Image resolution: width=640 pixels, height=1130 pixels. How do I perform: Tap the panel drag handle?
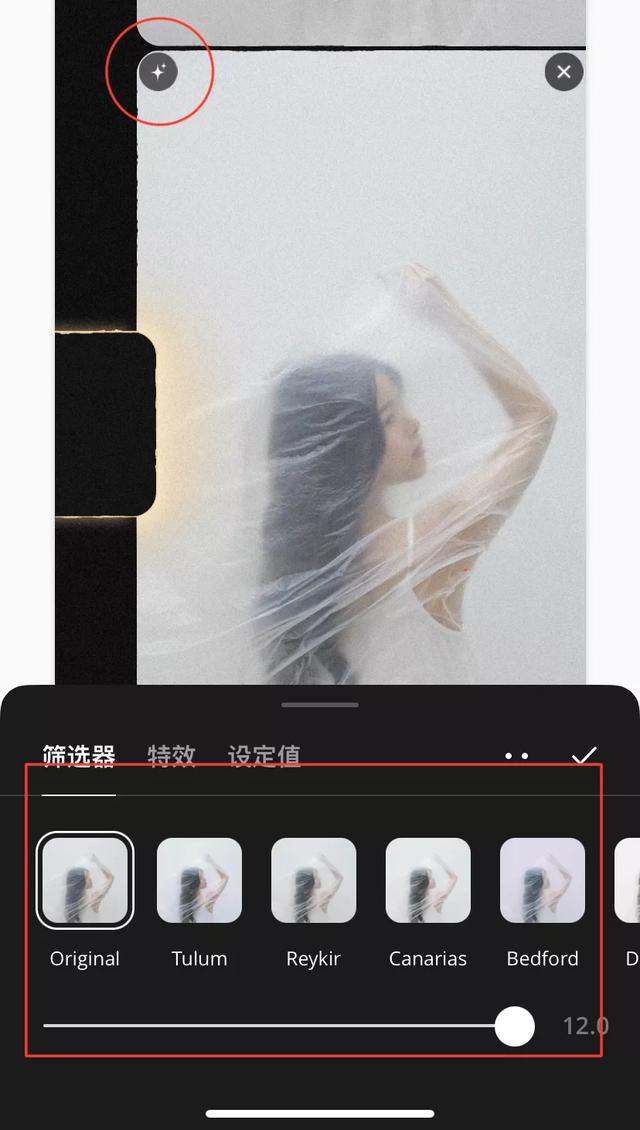coord(320,704)
